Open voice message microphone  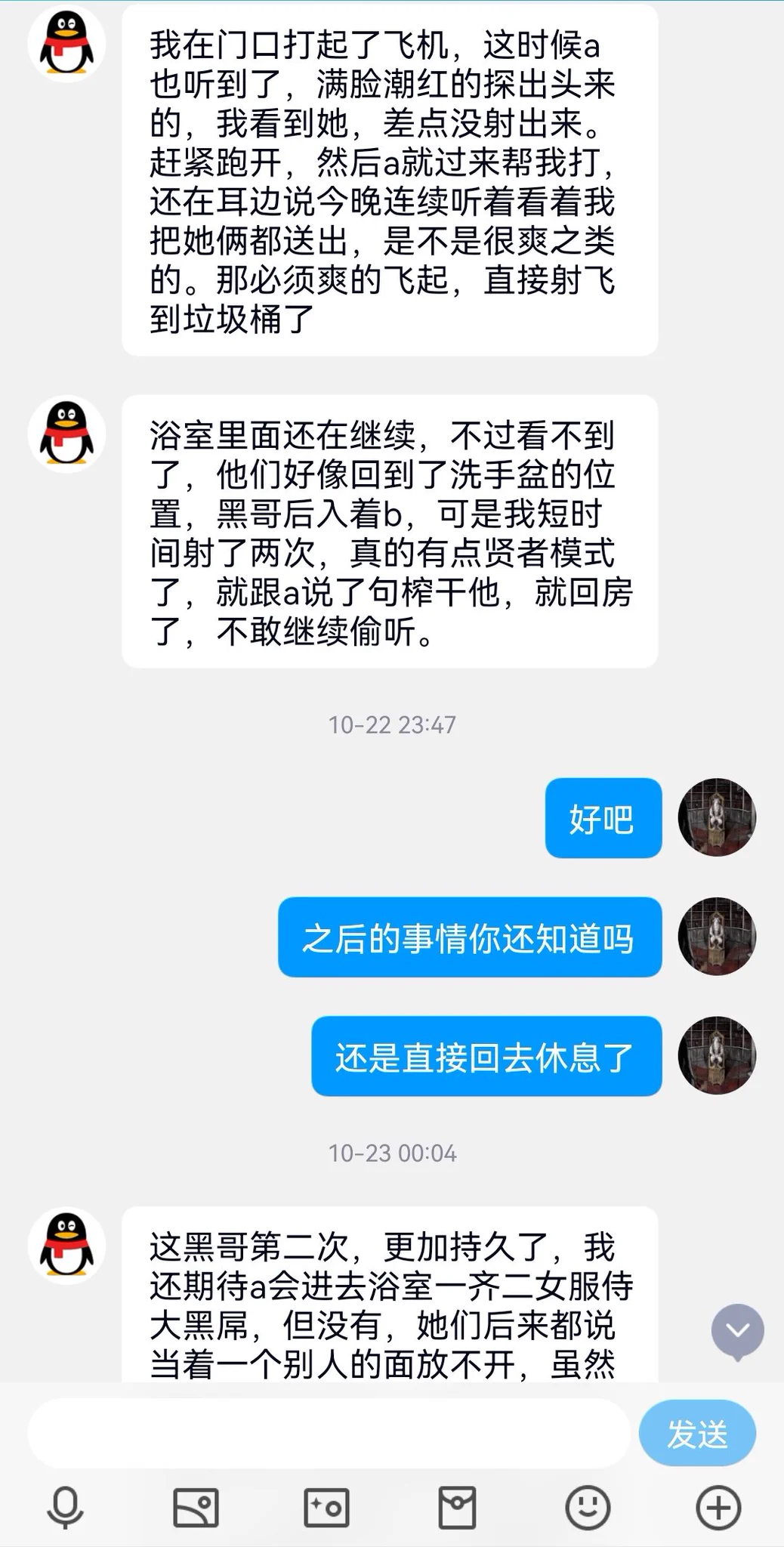coord(65,1507)
